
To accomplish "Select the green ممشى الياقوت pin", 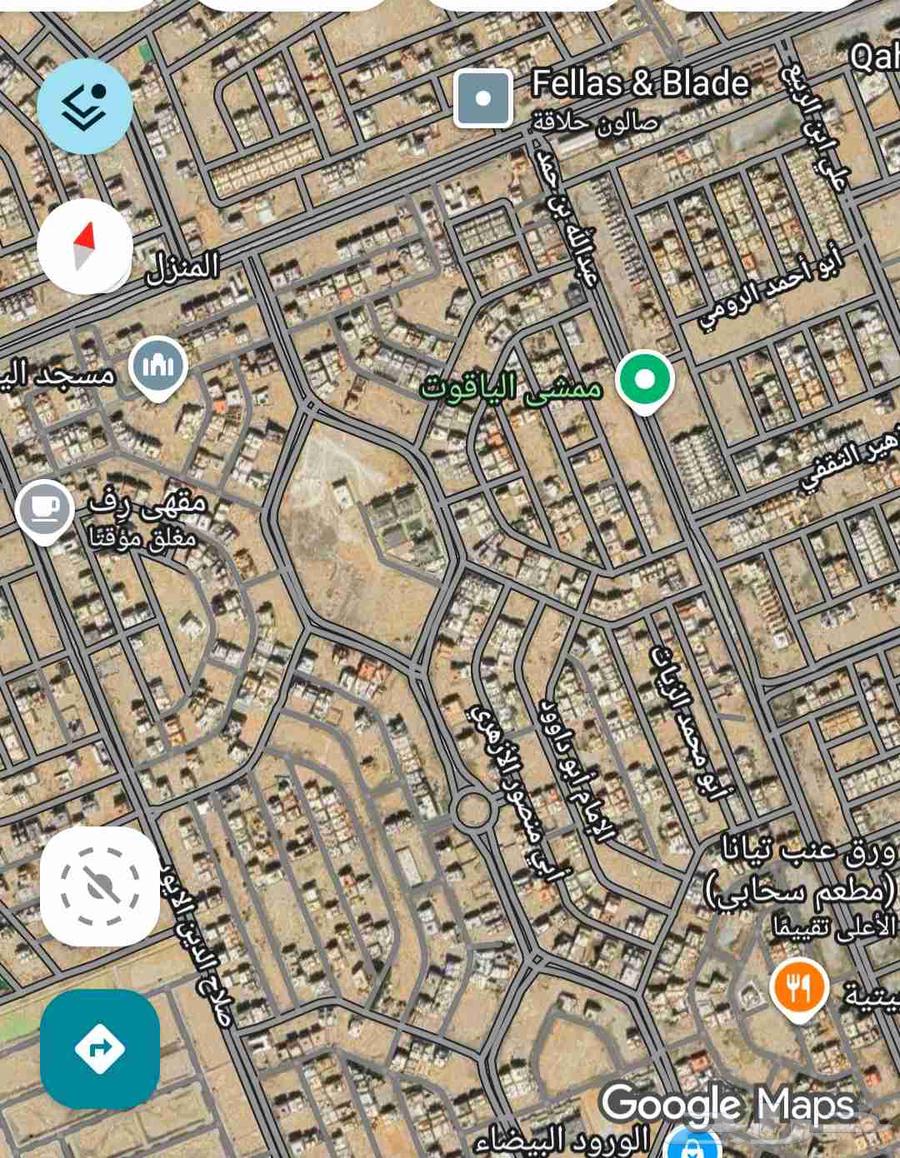I will (x=645, y=381).
